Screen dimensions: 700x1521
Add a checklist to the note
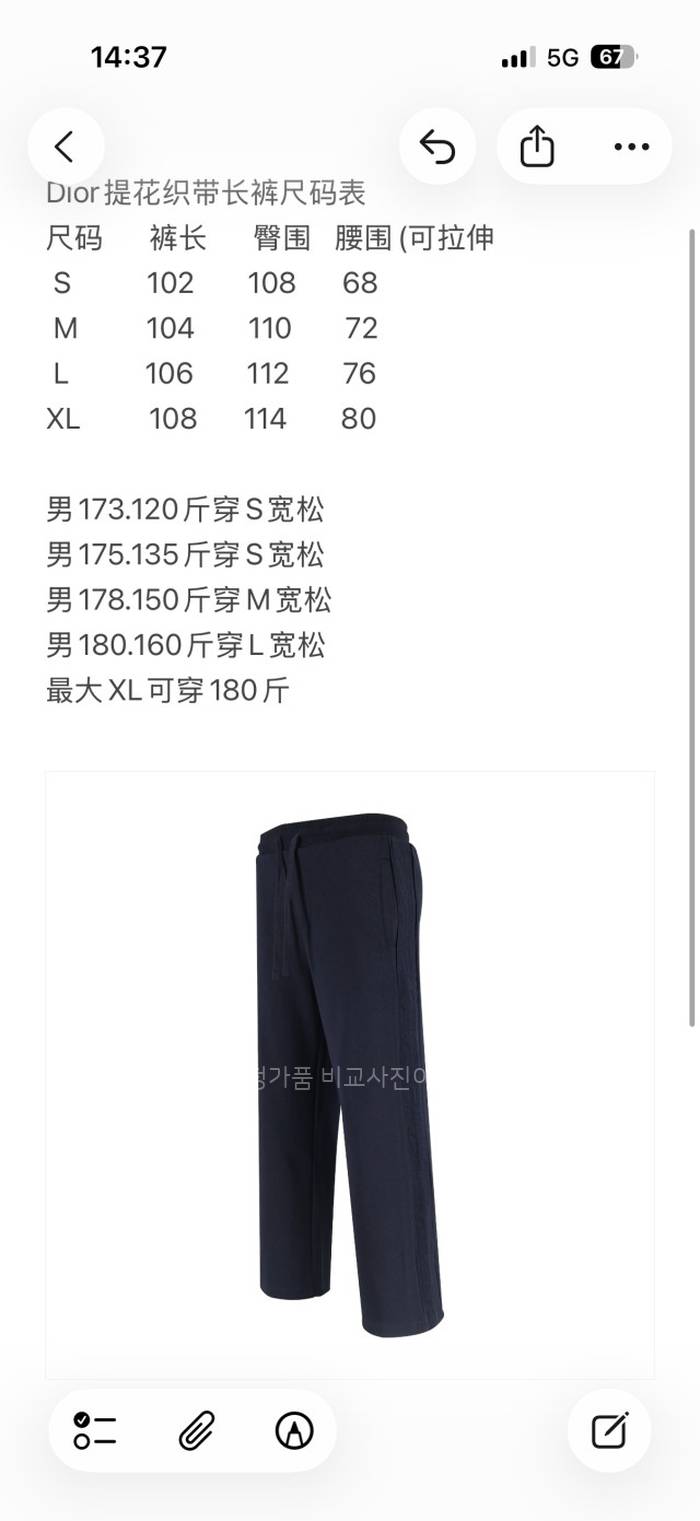(x=95, y=1431)
